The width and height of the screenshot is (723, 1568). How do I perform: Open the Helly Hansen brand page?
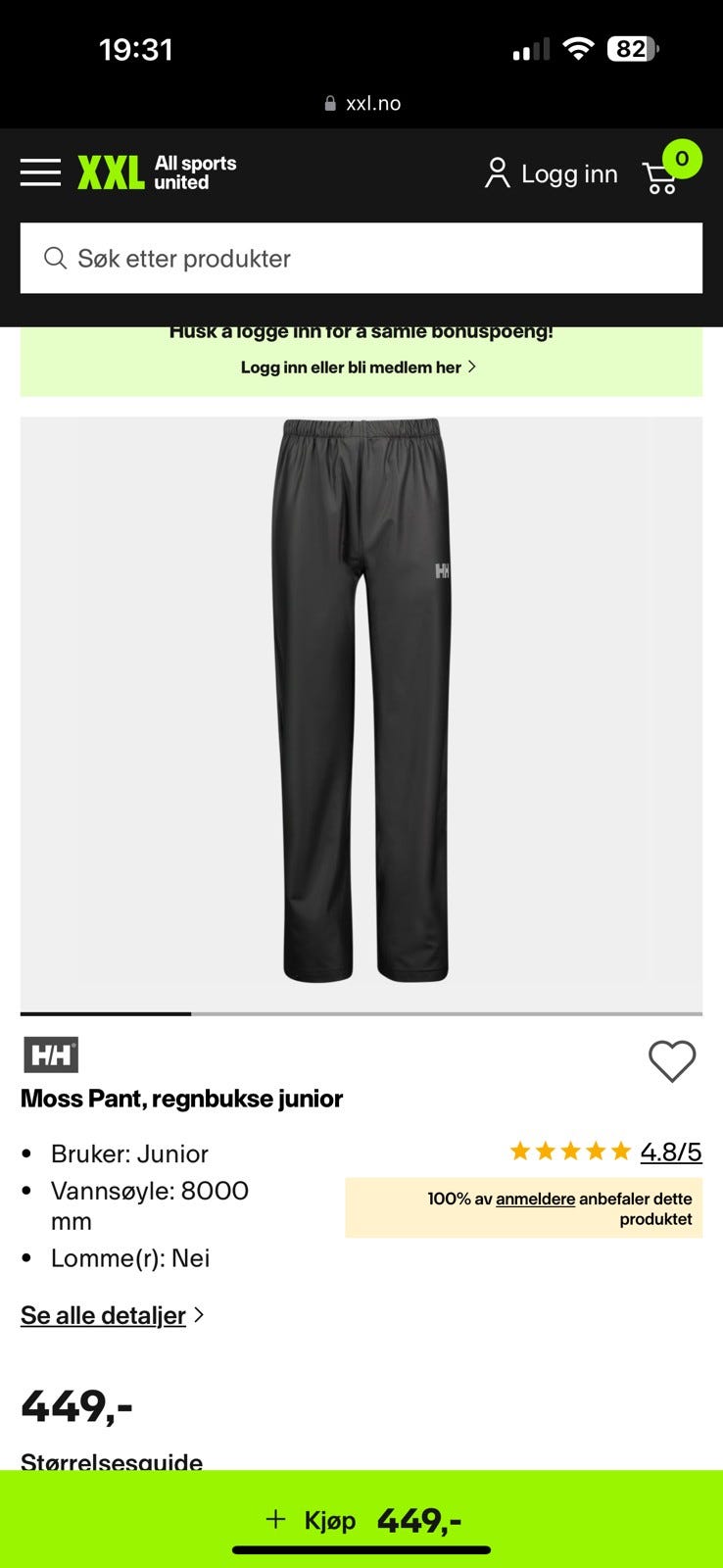point(51,1054)
